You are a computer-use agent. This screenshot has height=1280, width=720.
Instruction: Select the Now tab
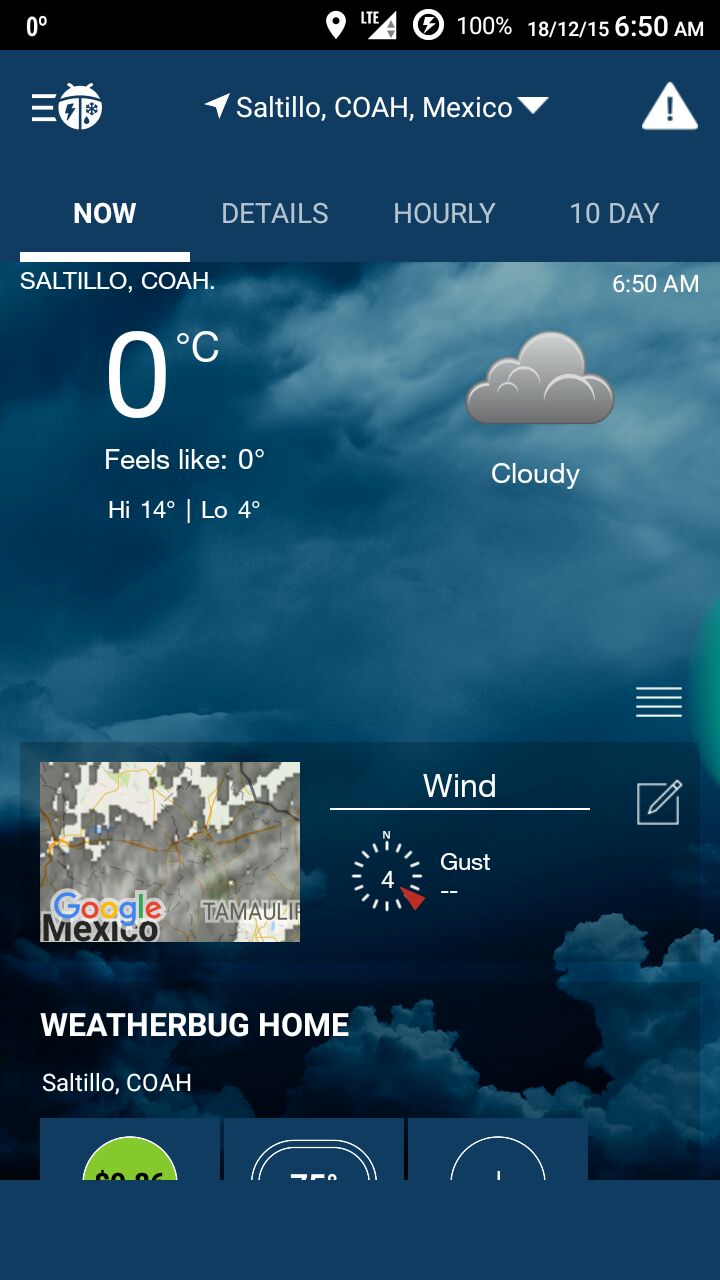coord(105,213)
